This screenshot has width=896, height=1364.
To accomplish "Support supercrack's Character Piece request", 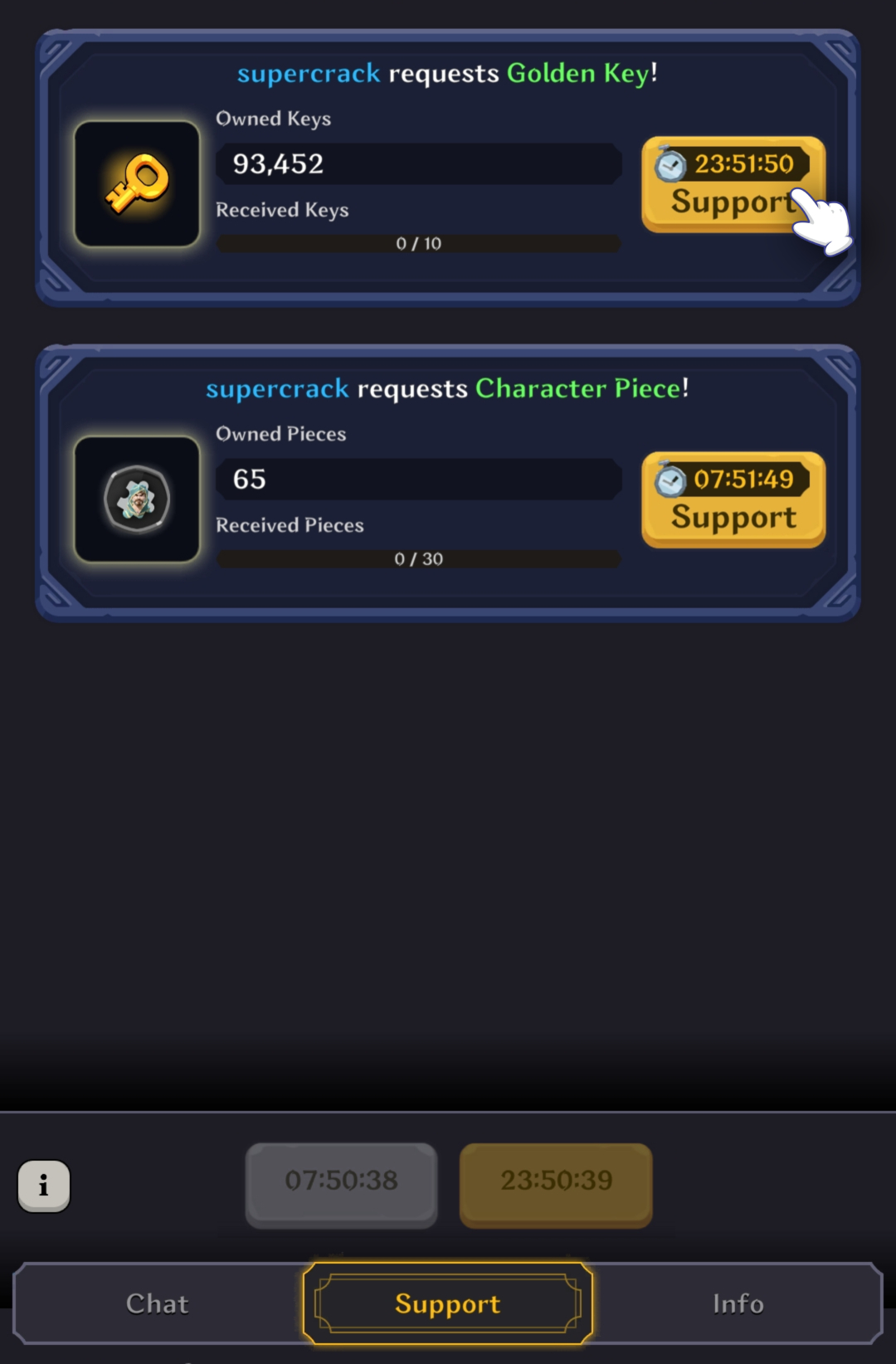I will [x=733, y=499].
